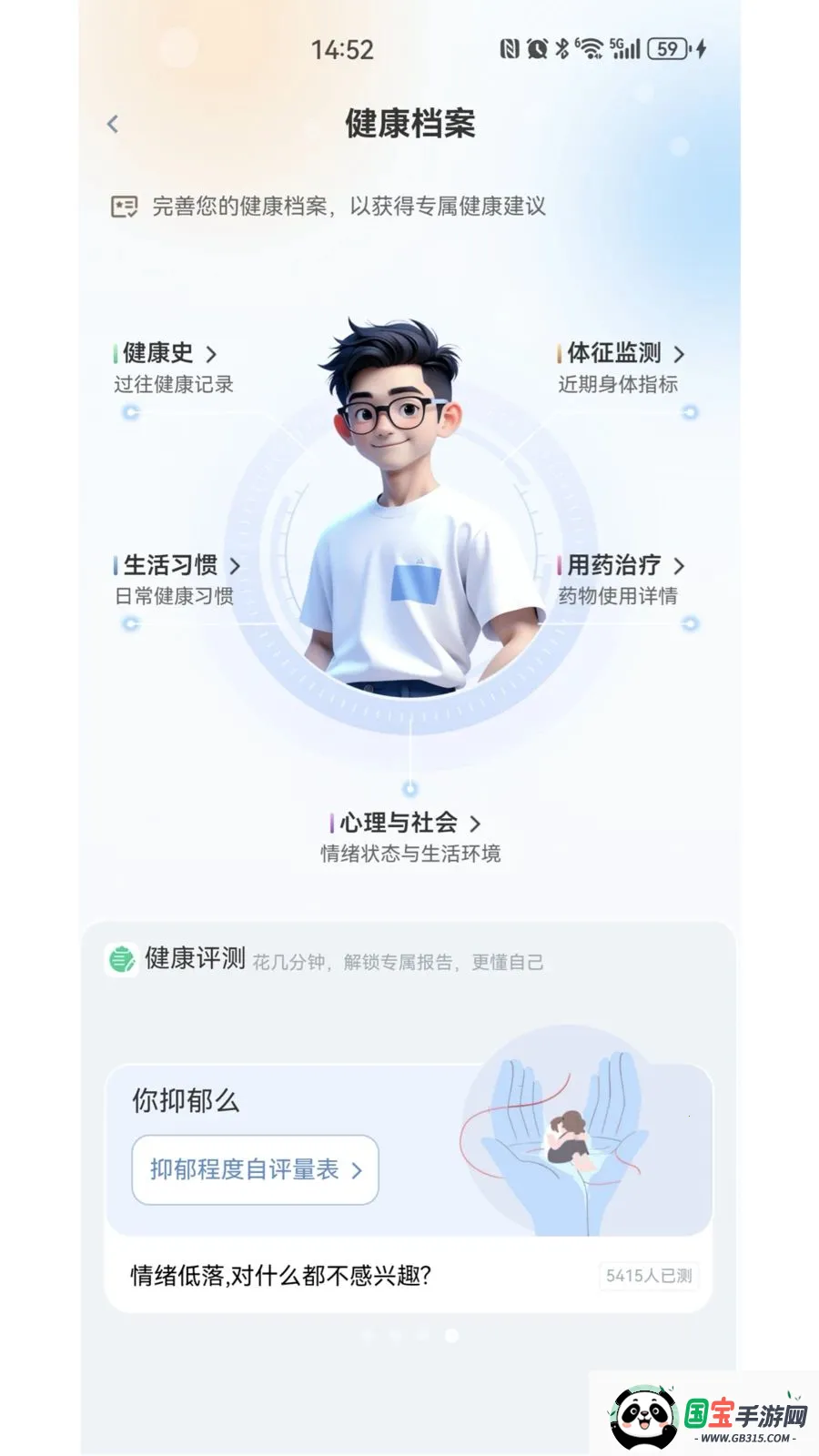This screenshot has width=819, height=1456.
Task: Start the 抑郁程度自评量表 assessment
Action: [x=255, y=1169]
